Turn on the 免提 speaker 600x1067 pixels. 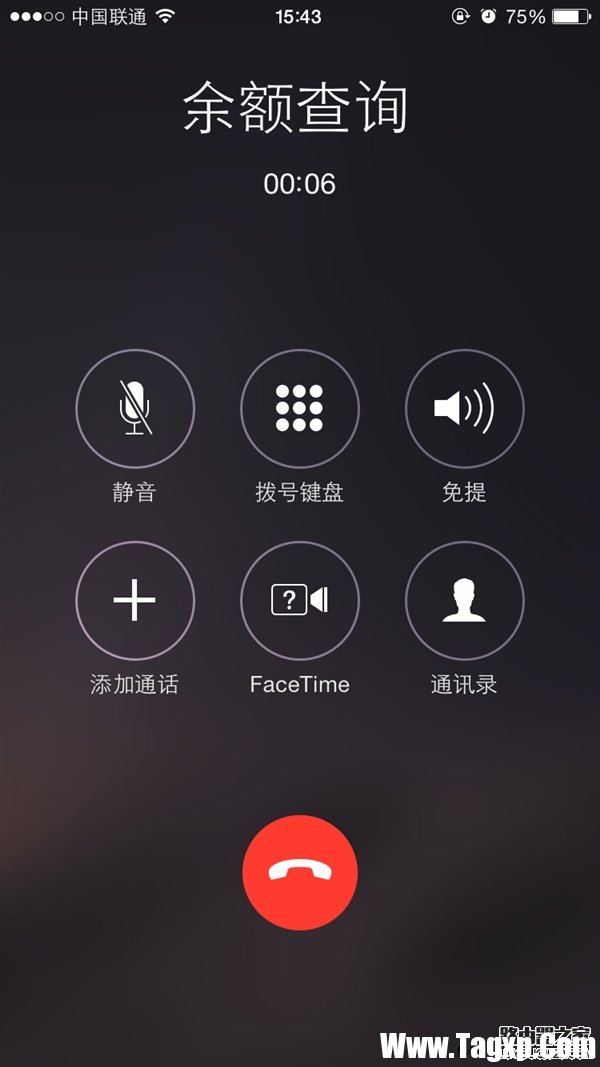coord(464,408)
